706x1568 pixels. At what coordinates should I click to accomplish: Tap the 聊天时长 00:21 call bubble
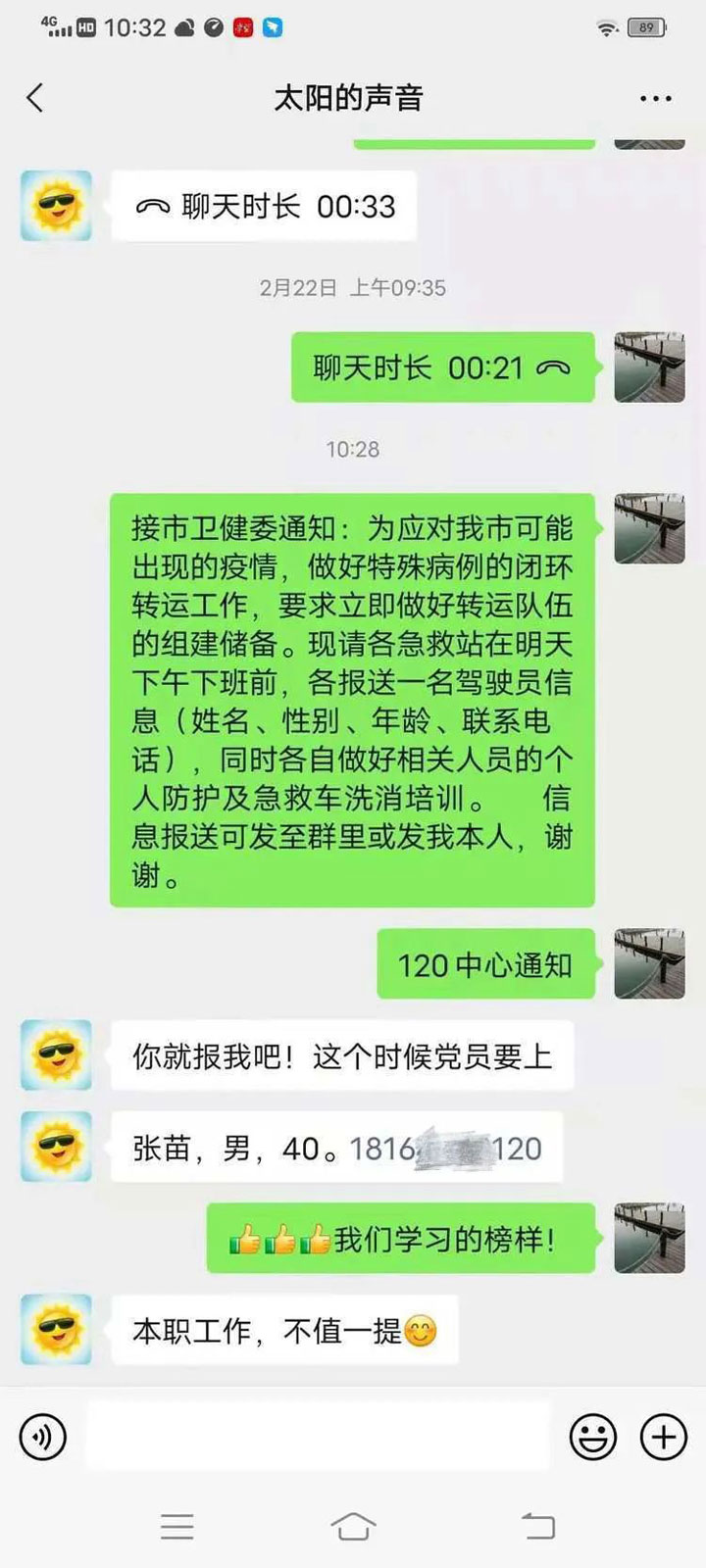click(442, 367)
